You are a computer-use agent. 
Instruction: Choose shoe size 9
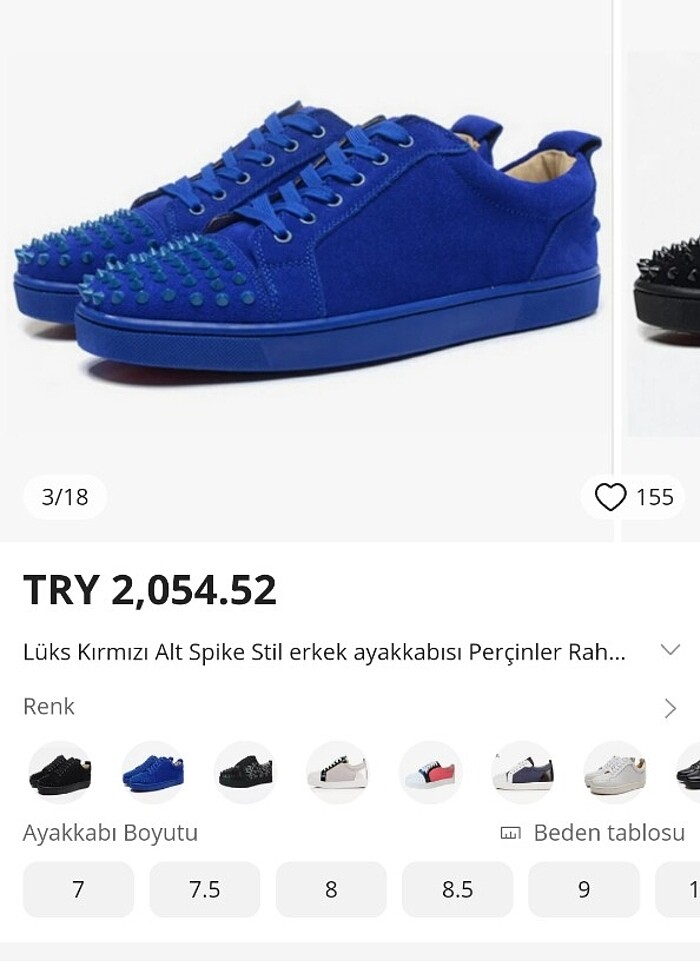(584, 889)
